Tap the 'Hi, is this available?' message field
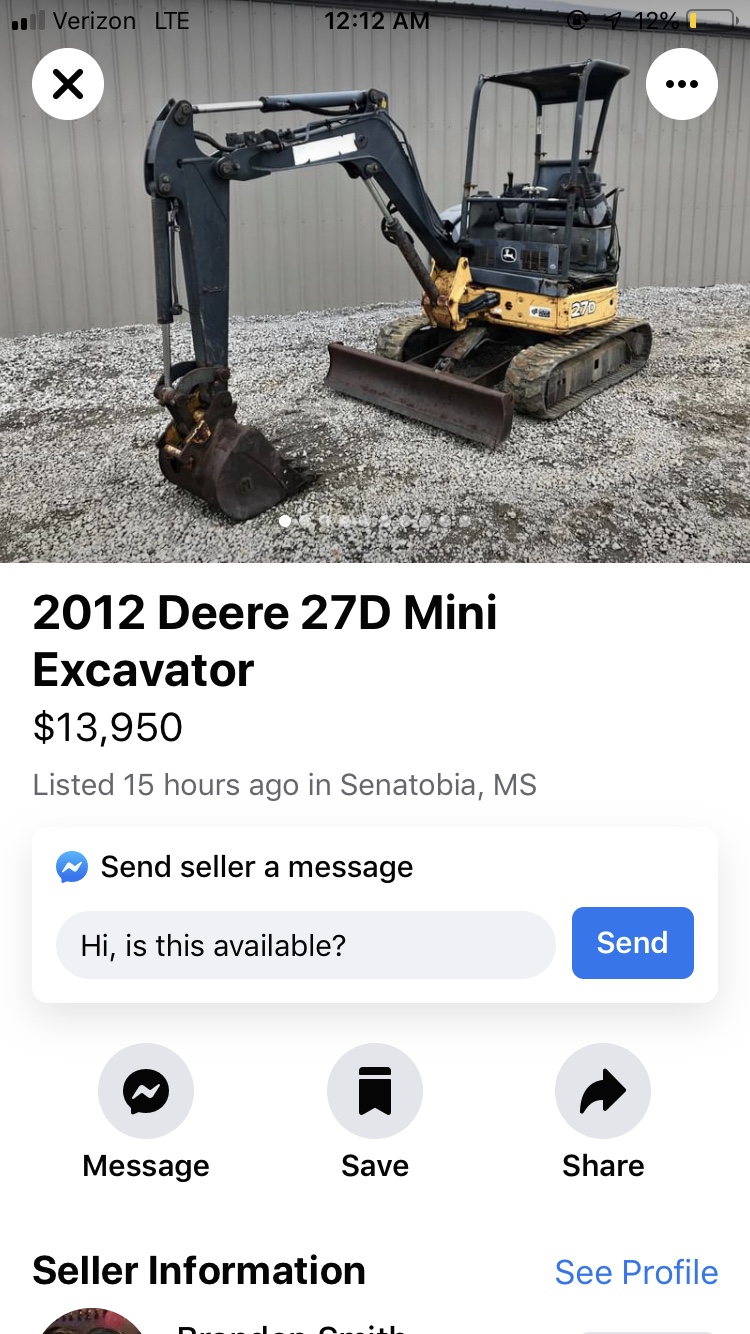 click(x=305, y=944)
